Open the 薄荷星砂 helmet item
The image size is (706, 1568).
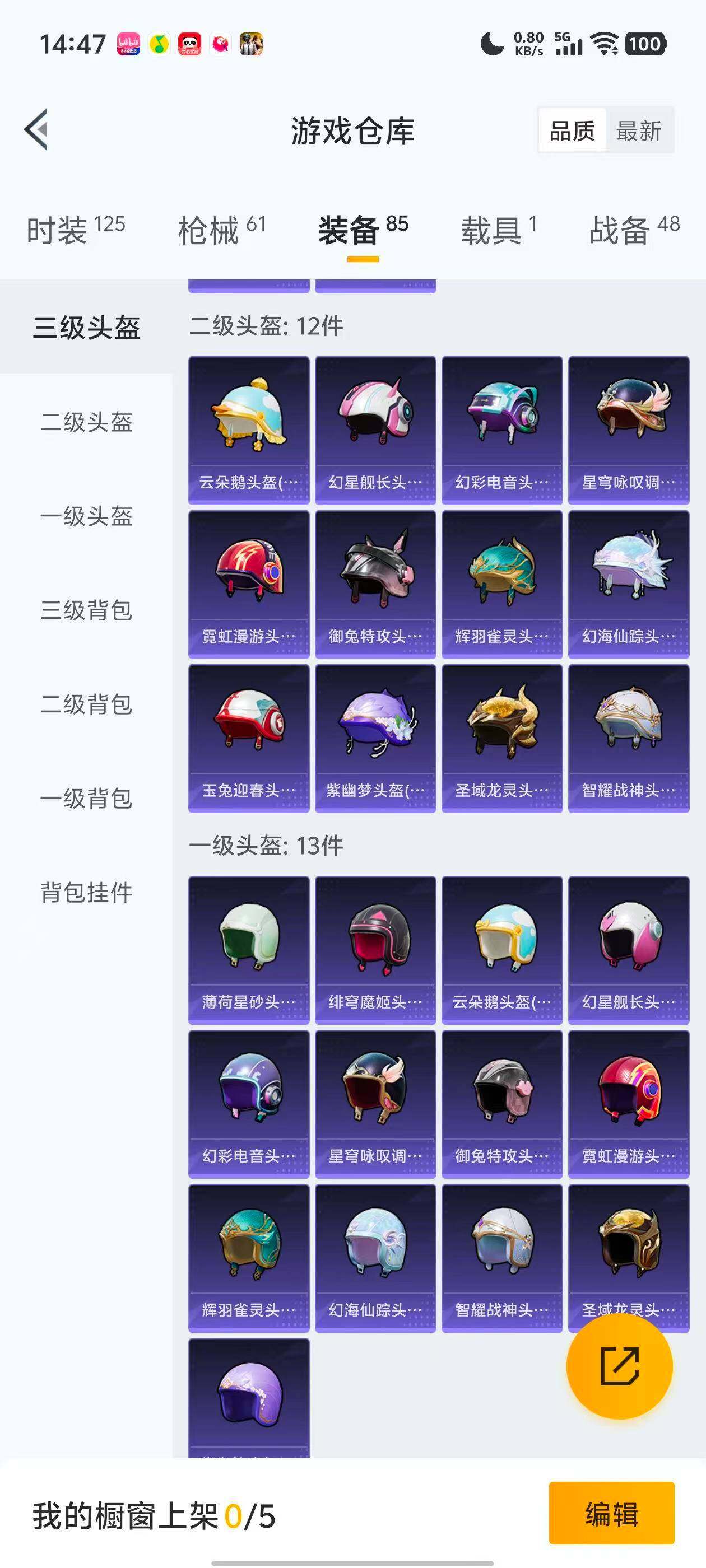coord(249,950)
